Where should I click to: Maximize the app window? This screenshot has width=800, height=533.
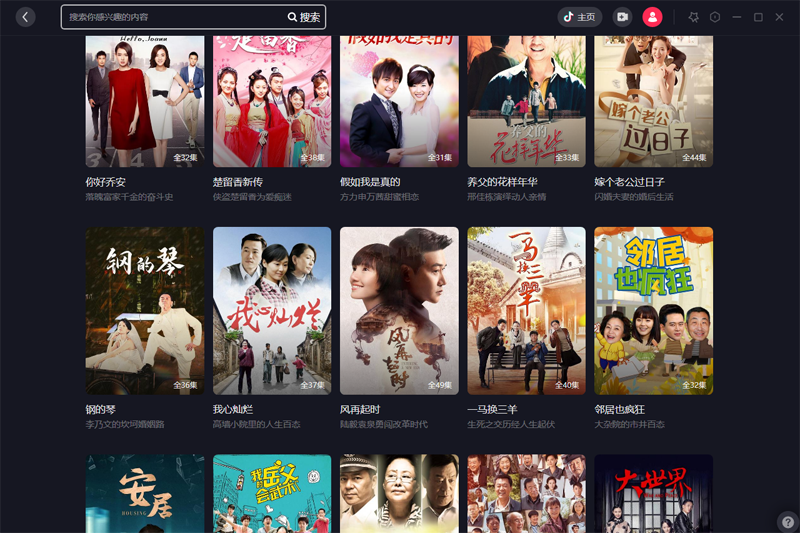point(758,17)
